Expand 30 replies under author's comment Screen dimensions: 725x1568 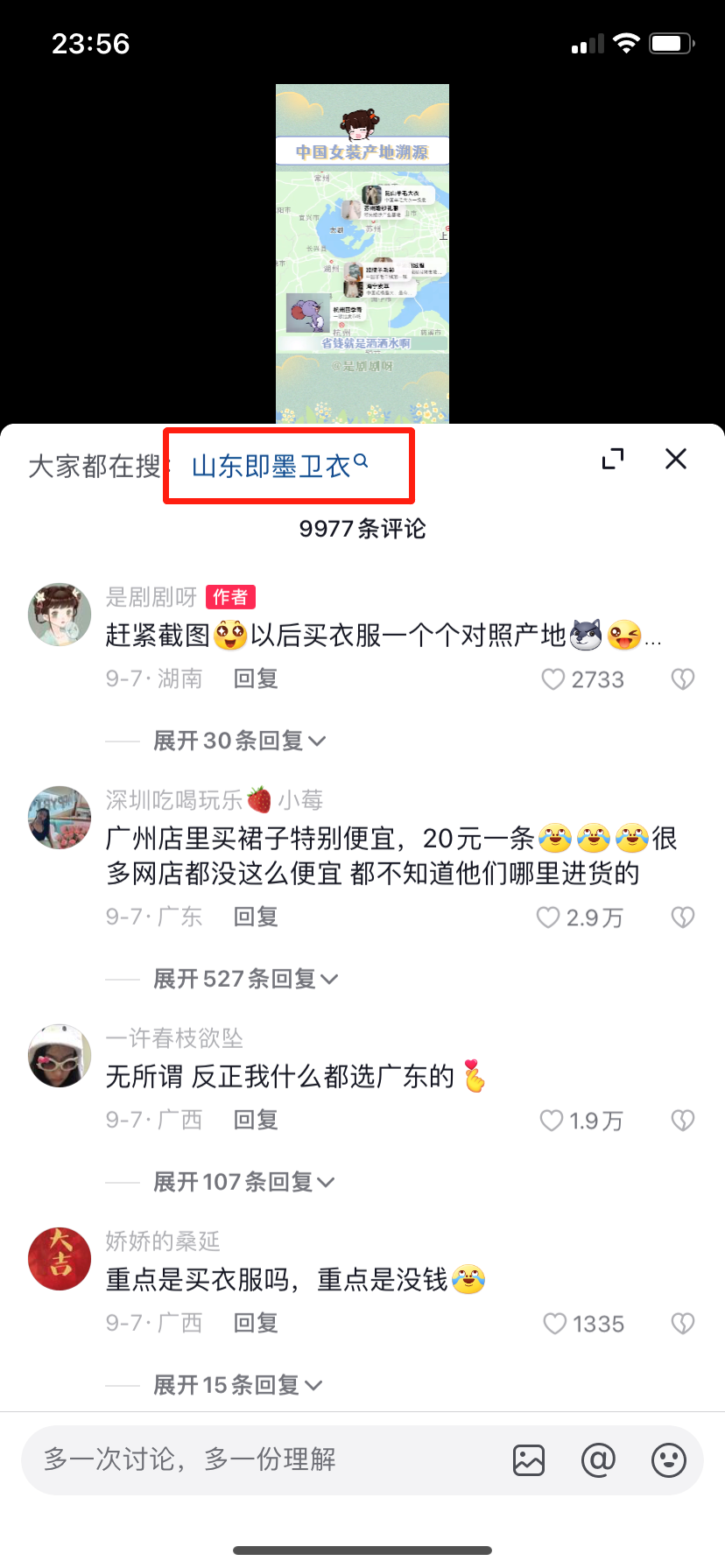(x=238, y=741)
